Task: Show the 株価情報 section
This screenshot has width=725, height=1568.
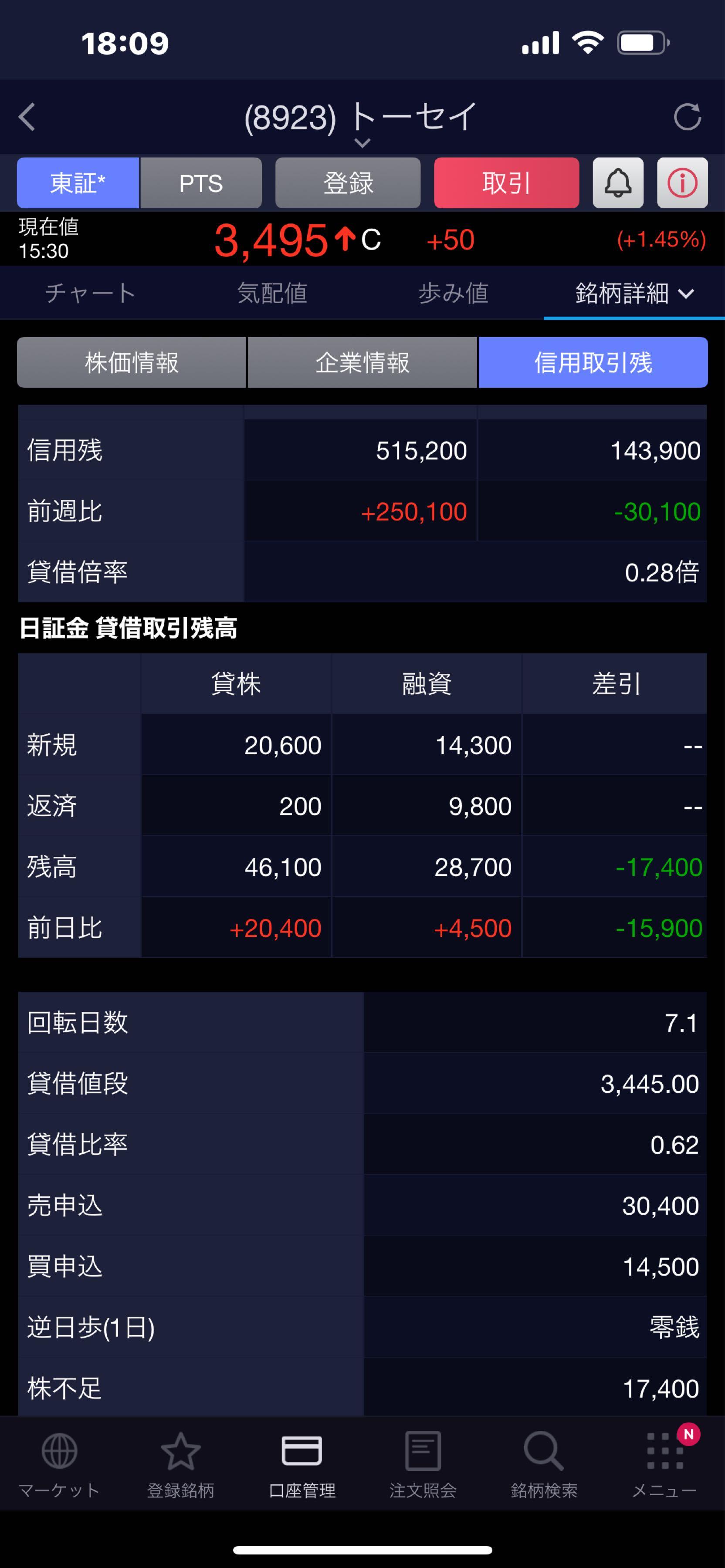Action: pos(132,363)
